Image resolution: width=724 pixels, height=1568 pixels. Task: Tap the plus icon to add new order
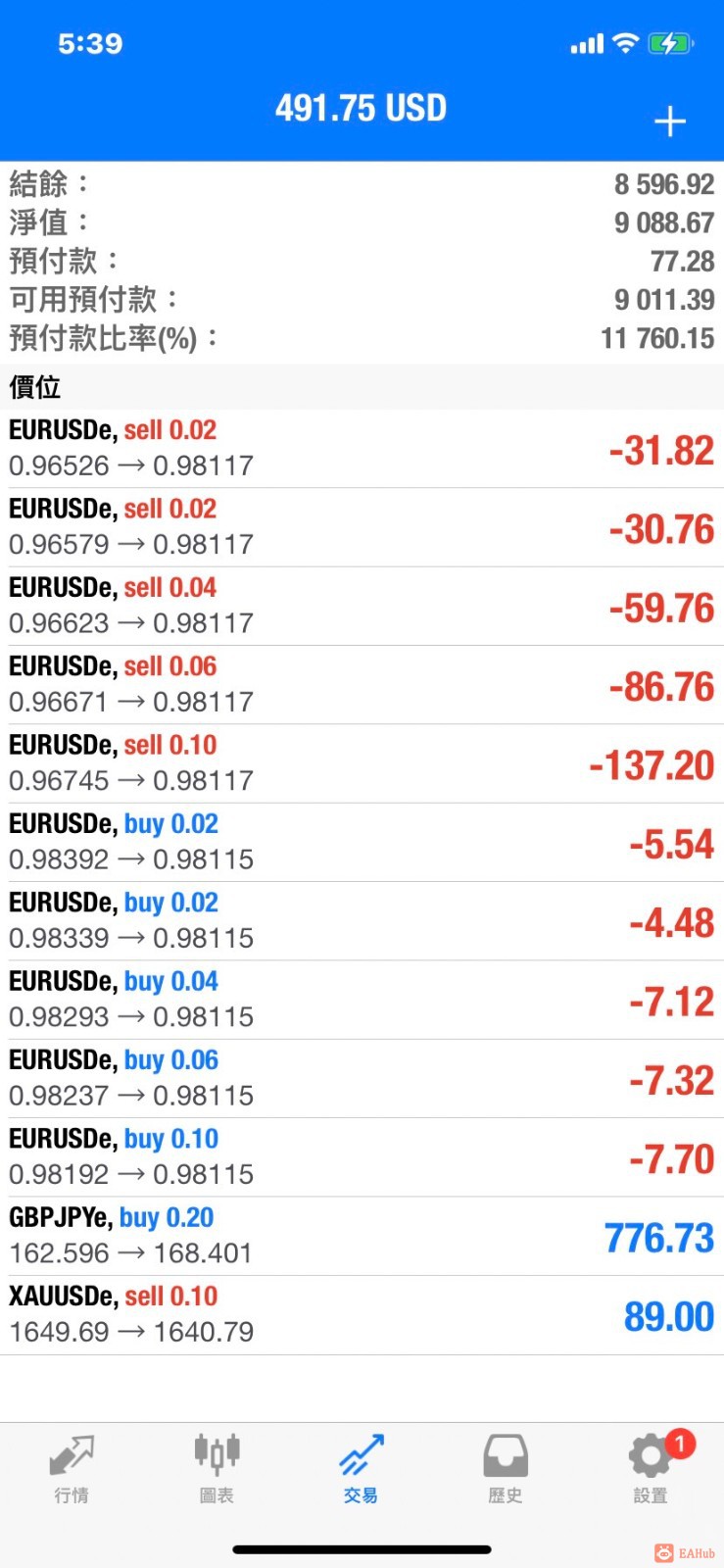coord(670,122)
